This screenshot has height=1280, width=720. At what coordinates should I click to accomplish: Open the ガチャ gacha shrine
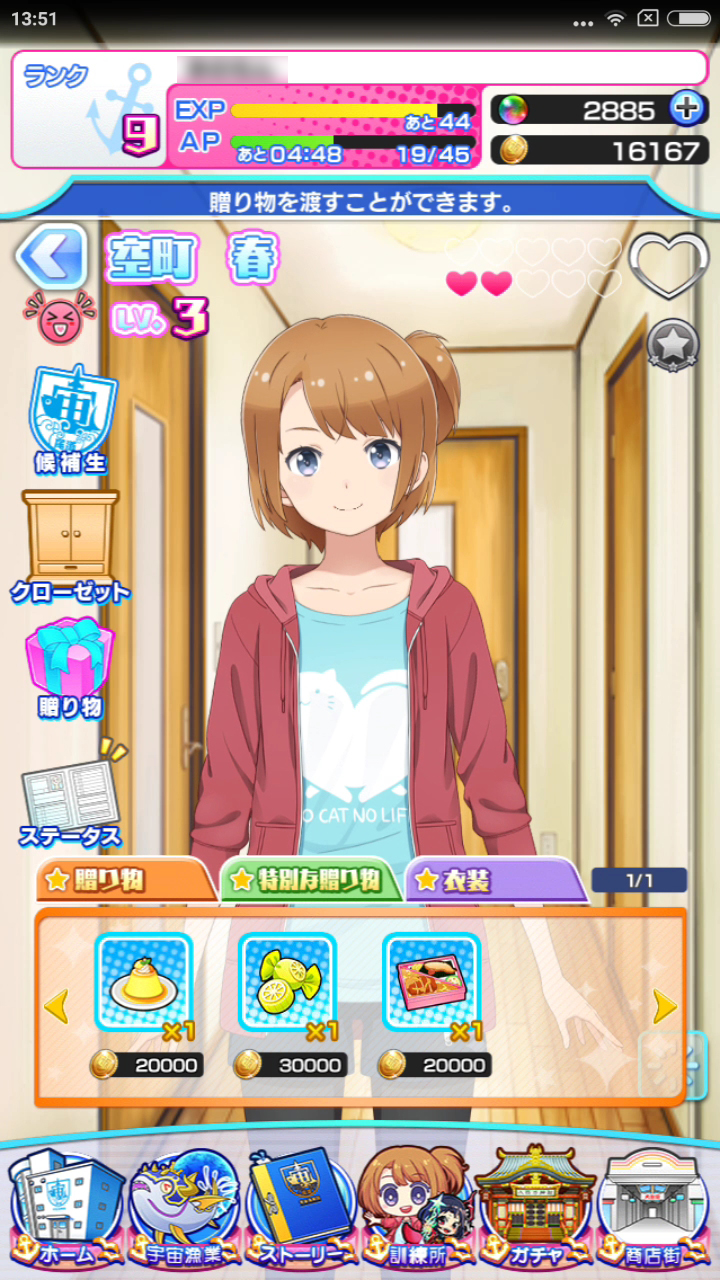click(535, 1210)
